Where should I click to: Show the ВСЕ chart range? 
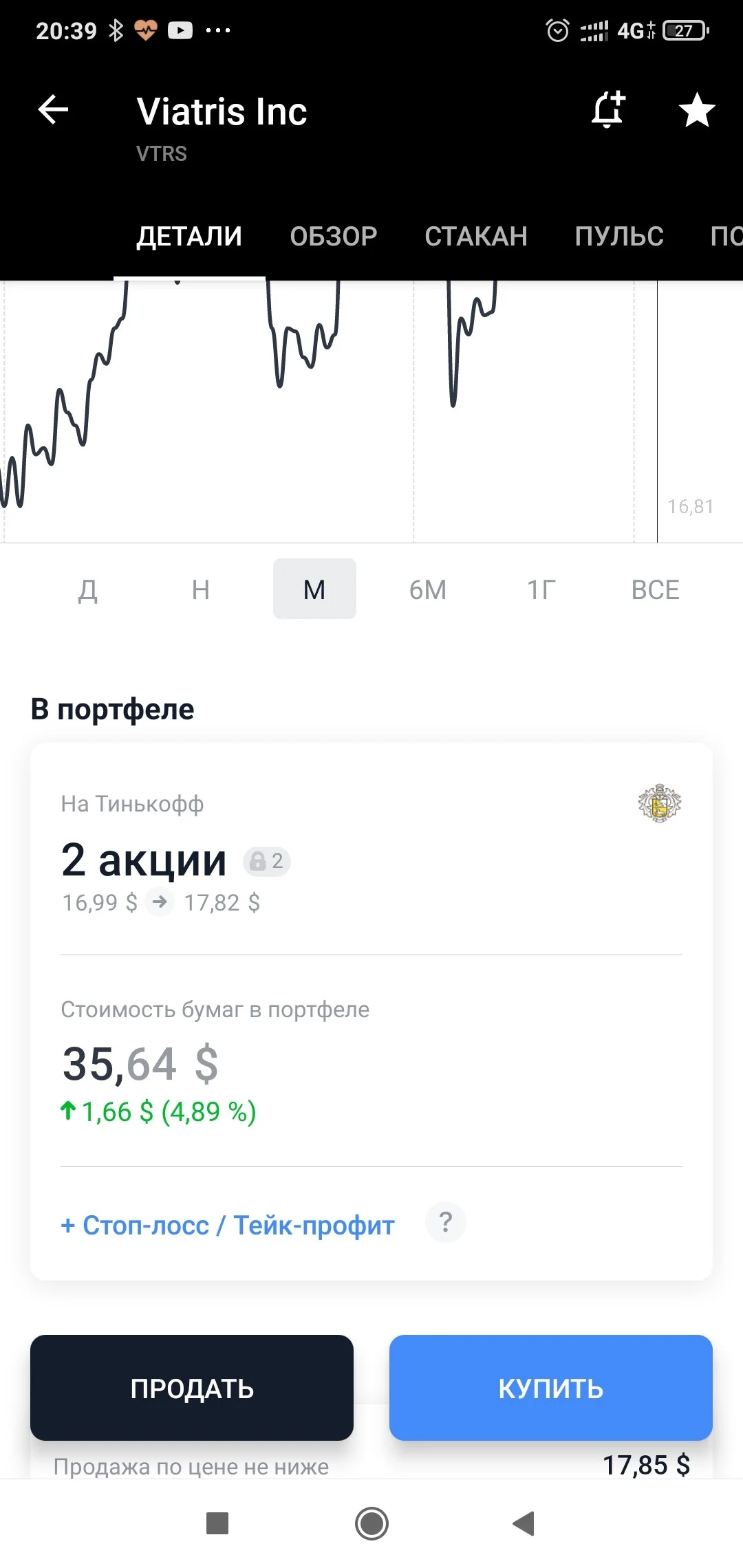(656, 589)
